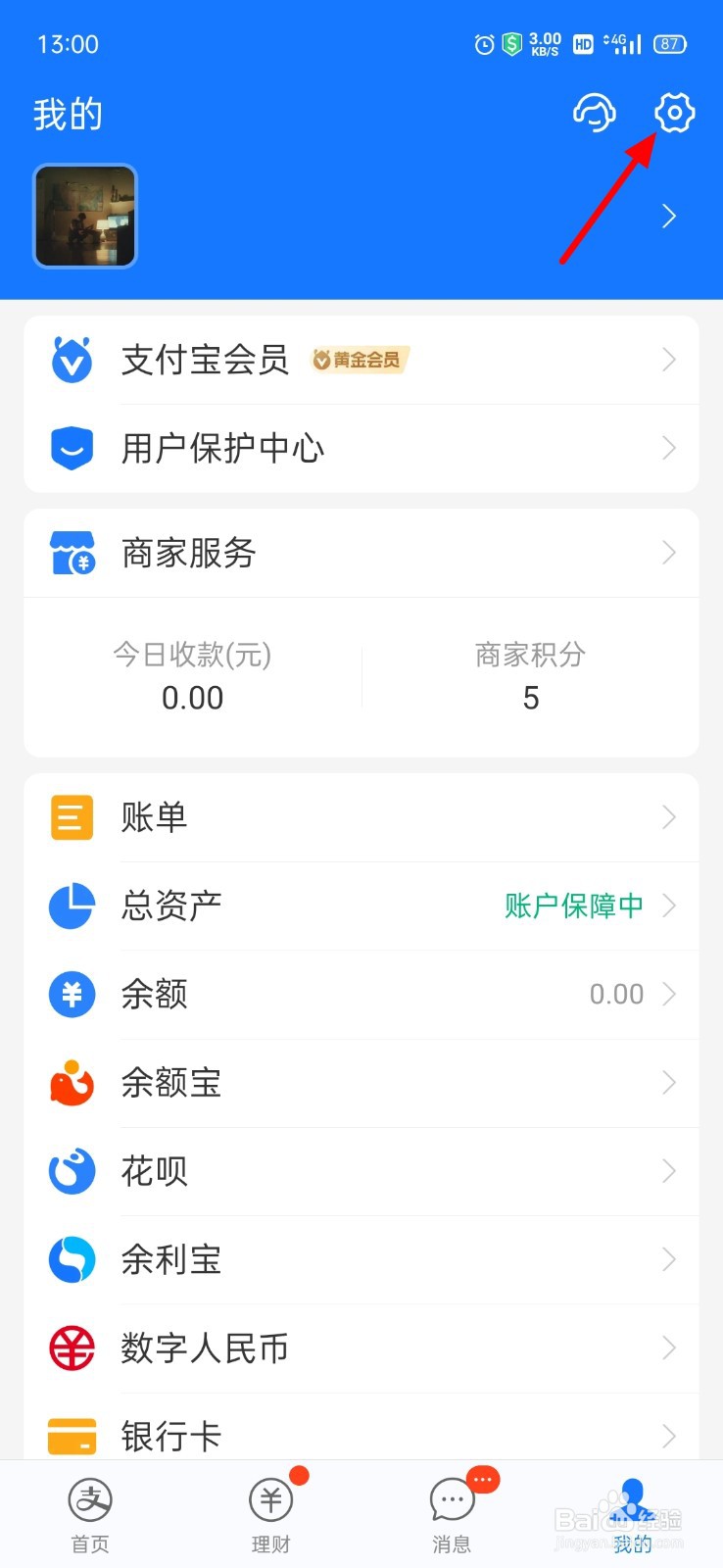This screenshot has height=1568, width=723.
Task: Tap the 商家服务 storefront icon
Action: [70, 553]
